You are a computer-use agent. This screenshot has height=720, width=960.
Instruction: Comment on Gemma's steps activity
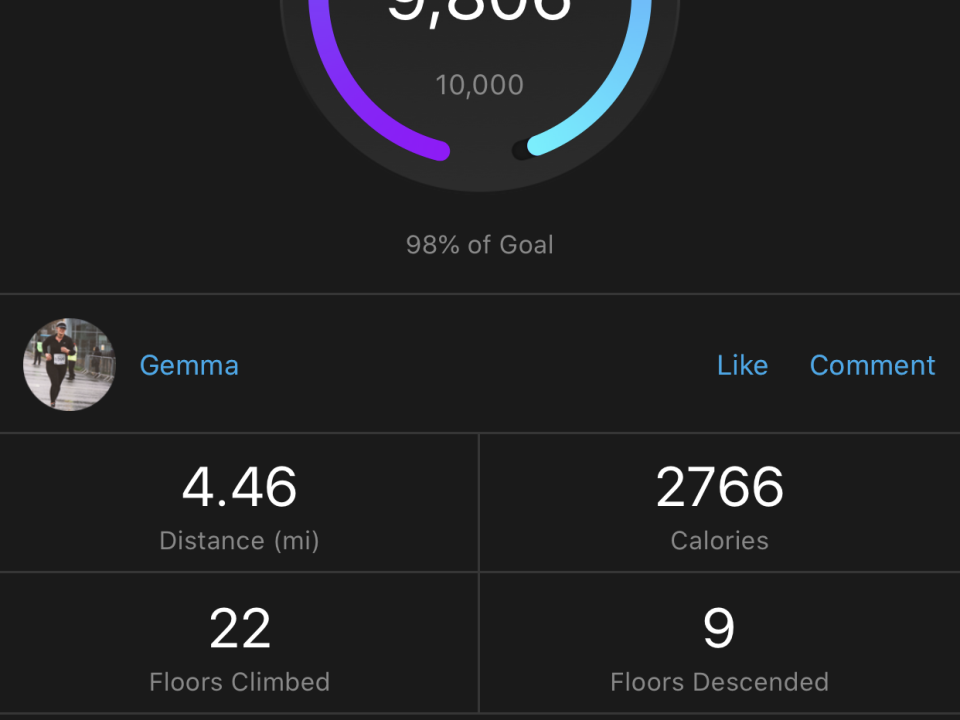tap(872, 365)
